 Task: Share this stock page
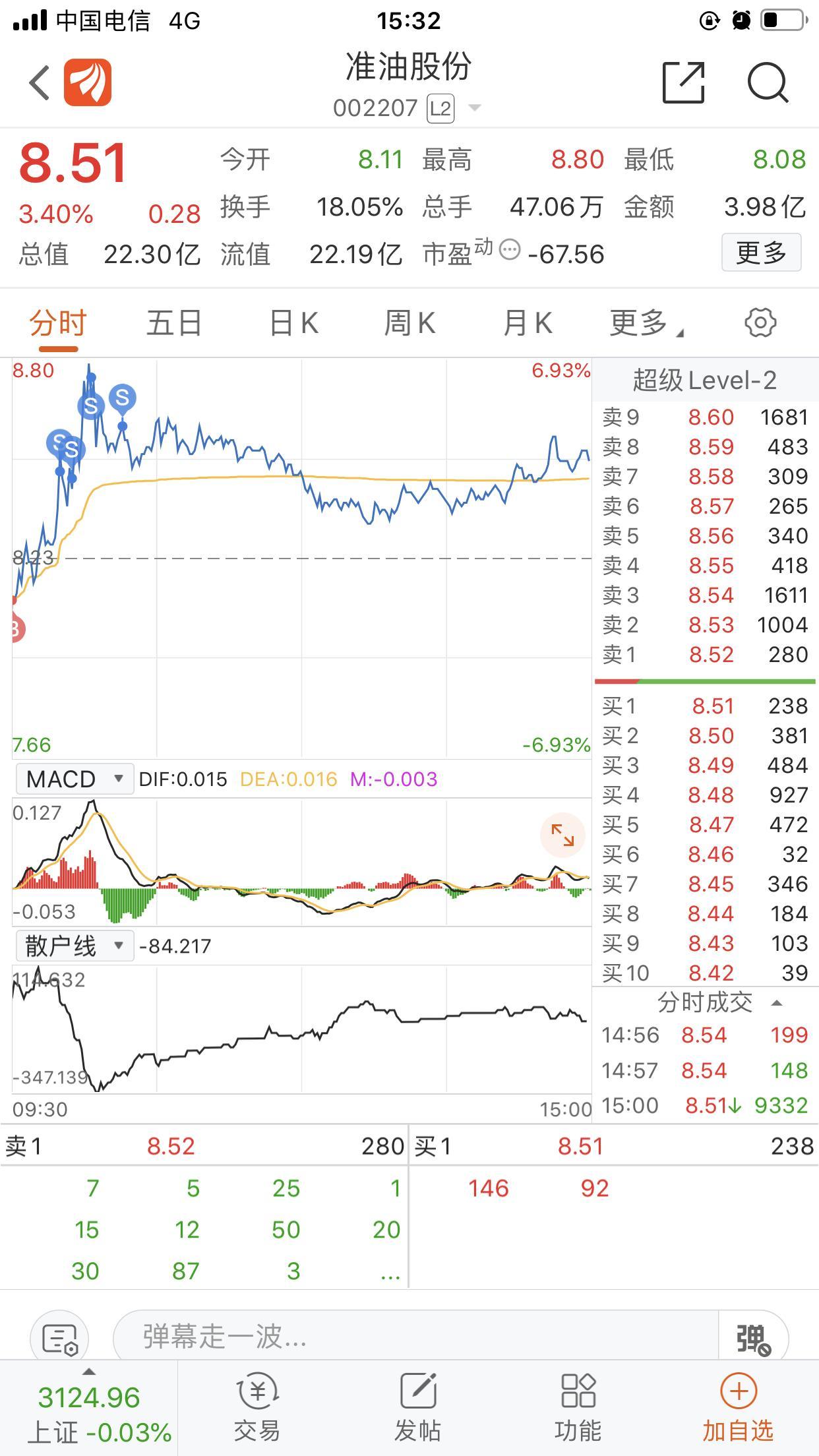683,82
